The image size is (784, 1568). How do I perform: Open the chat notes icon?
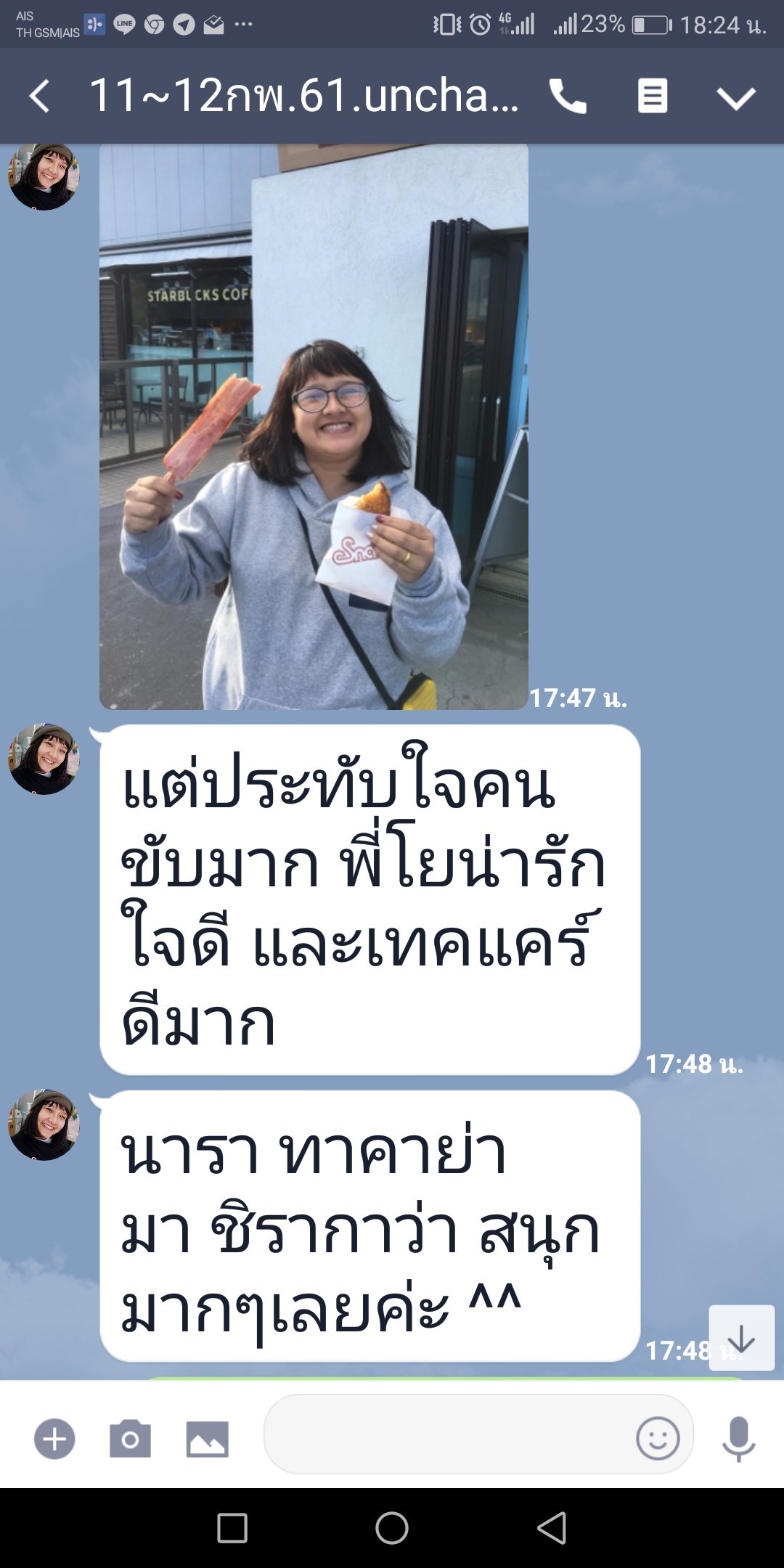coord(652,97)
